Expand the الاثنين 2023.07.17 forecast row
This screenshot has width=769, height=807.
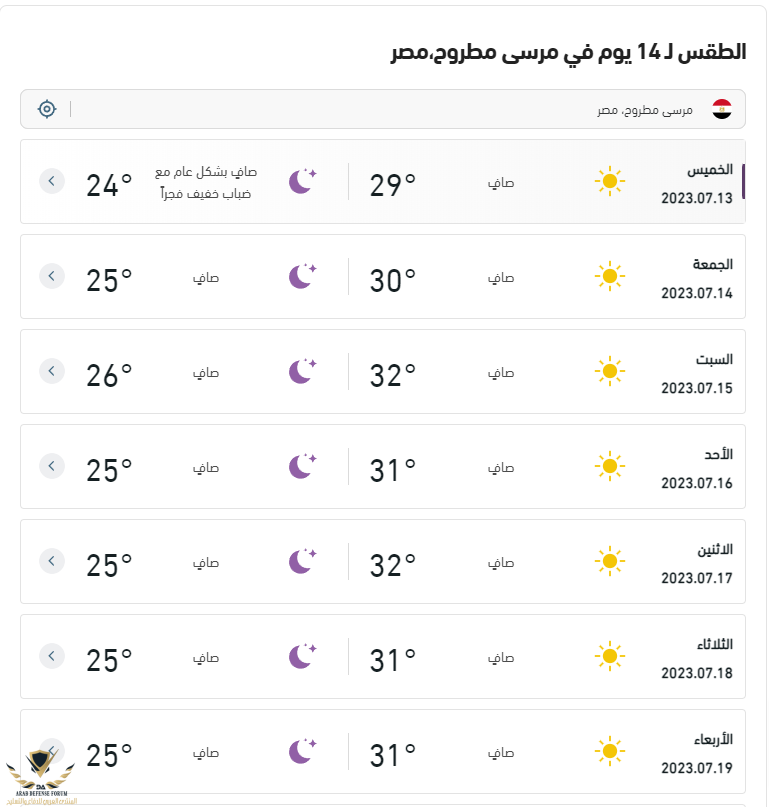click(52, 561)
